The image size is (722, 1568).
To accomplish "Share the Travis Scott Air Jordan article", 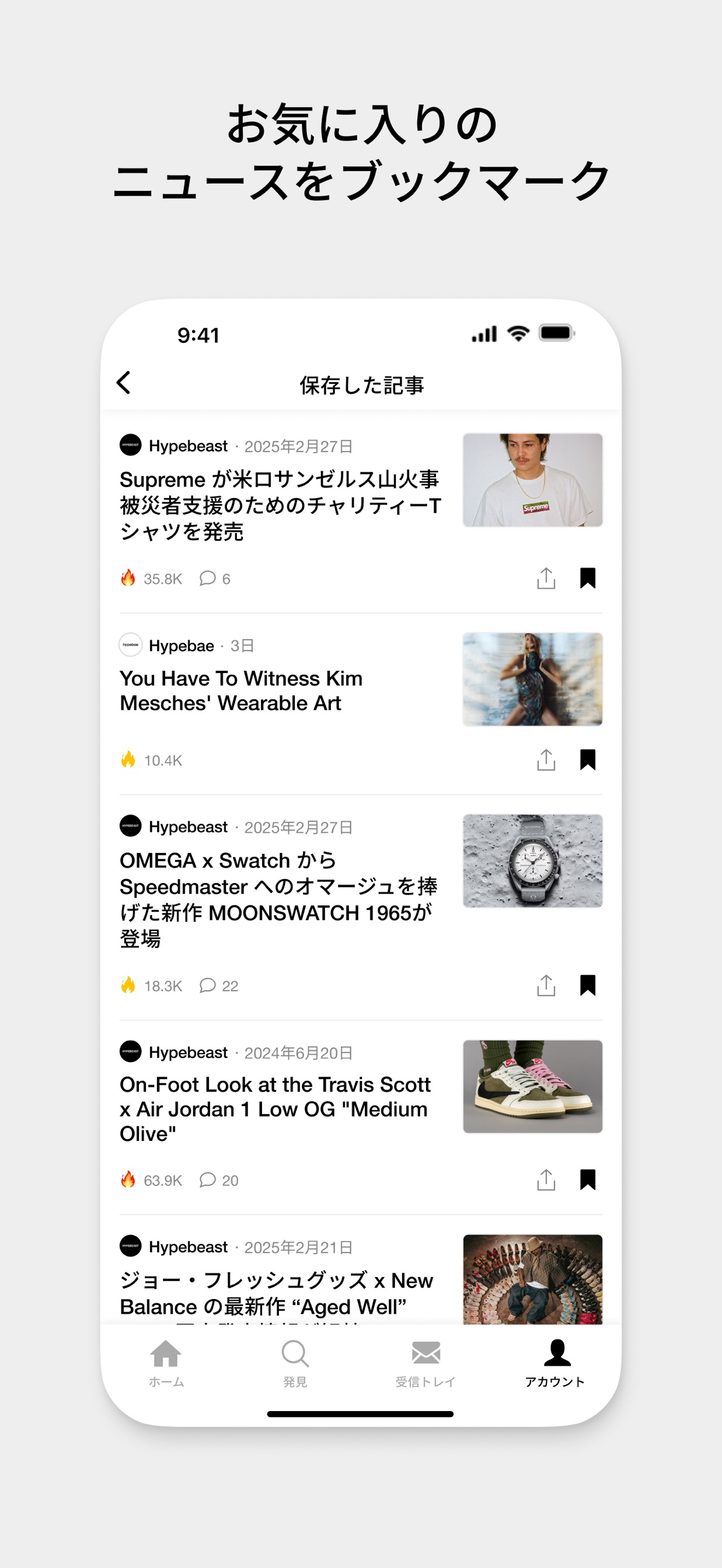I will pyautogui.click(x=546, y=1180).
